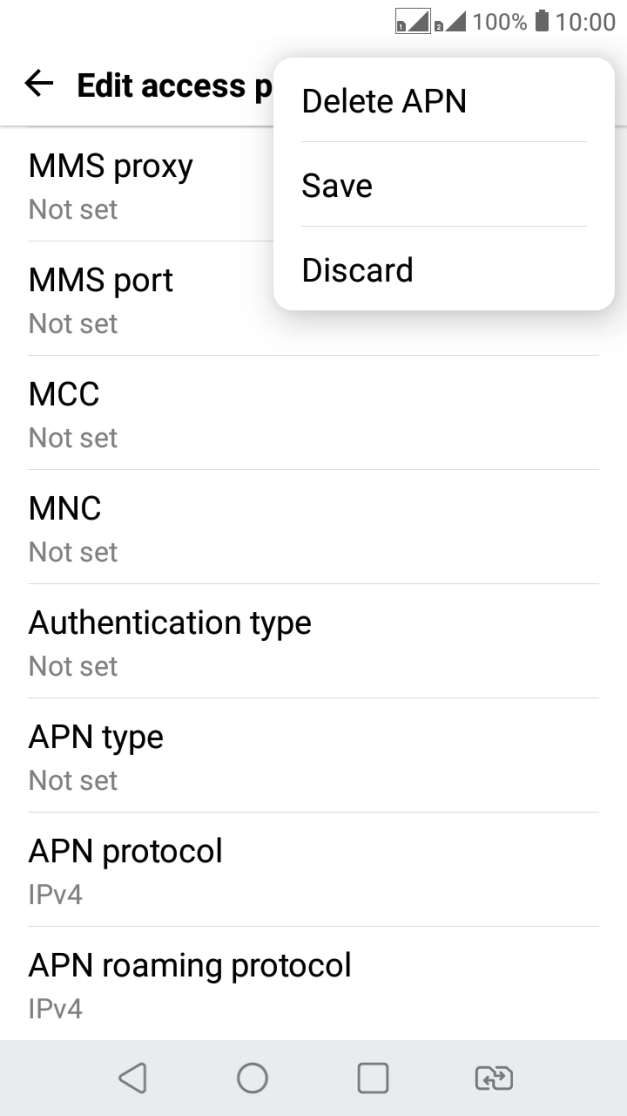Tap the system home button
The width and height of the screenshot is (627, 1116).
(253, 1078)
